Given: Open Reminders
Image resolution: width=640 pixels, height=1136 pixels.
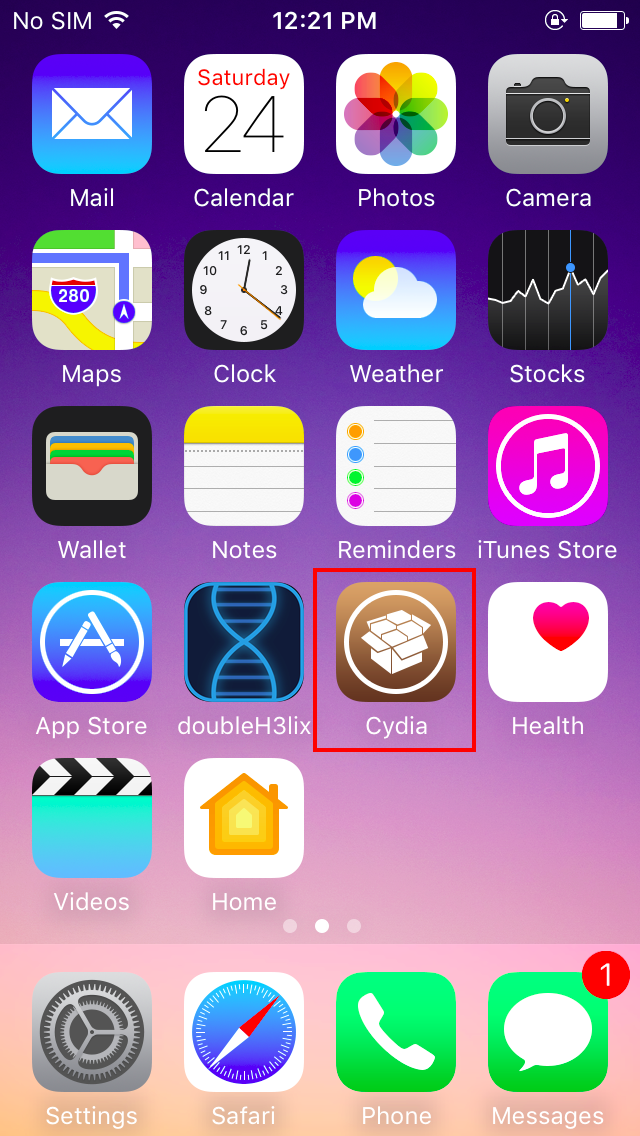Looking at the screenshot, I should click(396, 466).
